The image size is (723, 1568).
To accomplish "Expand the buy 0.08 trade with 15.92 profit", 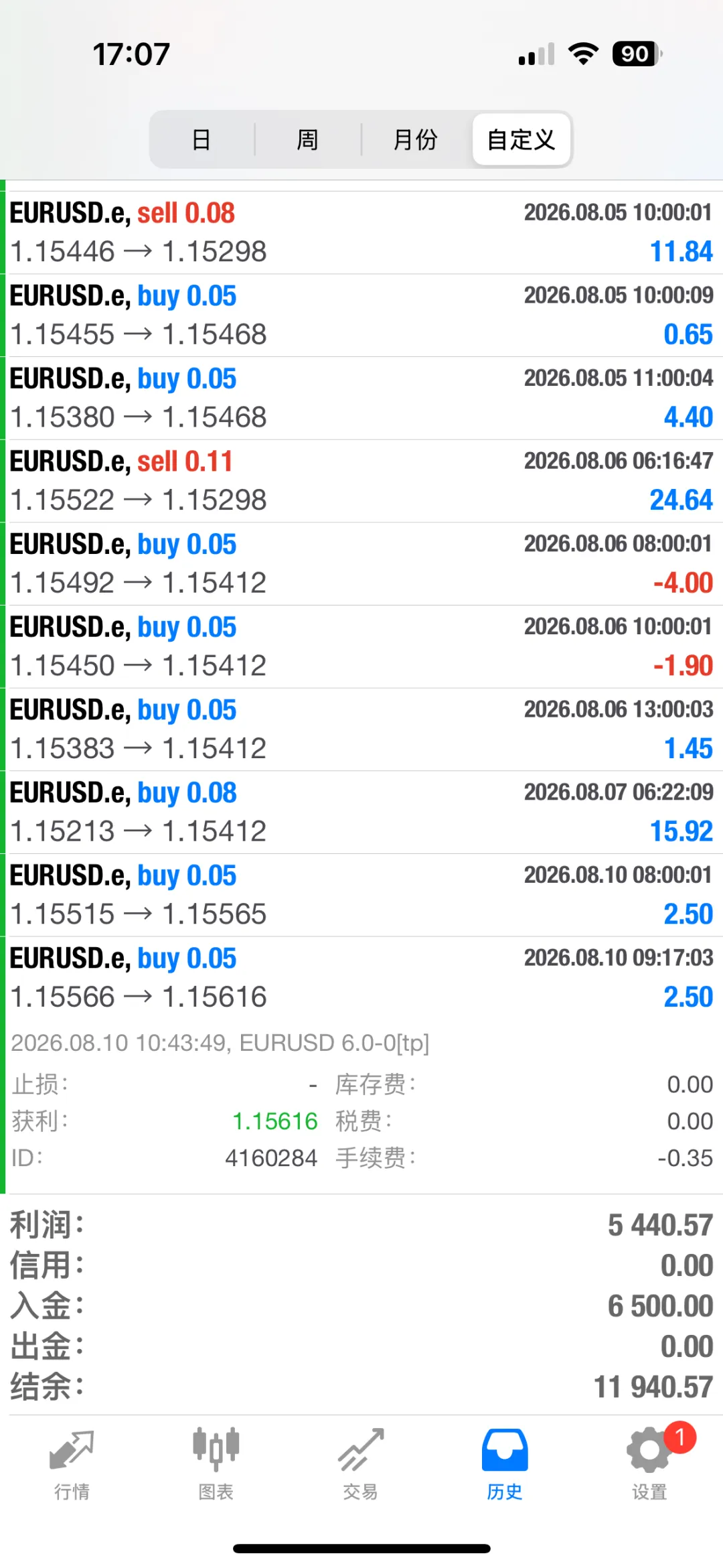I will point(361,812).
